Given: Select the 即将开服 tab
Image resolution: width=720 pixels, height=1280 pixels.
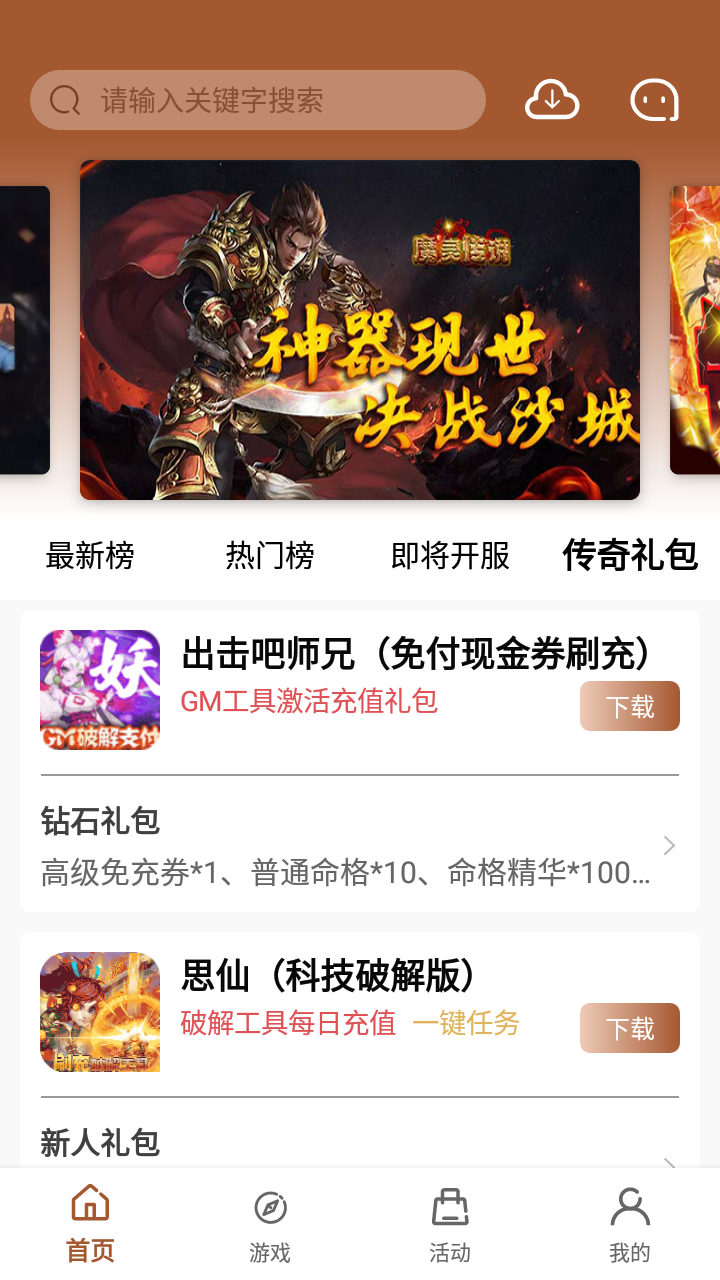Looking at the screenshot, I should 450,555.
